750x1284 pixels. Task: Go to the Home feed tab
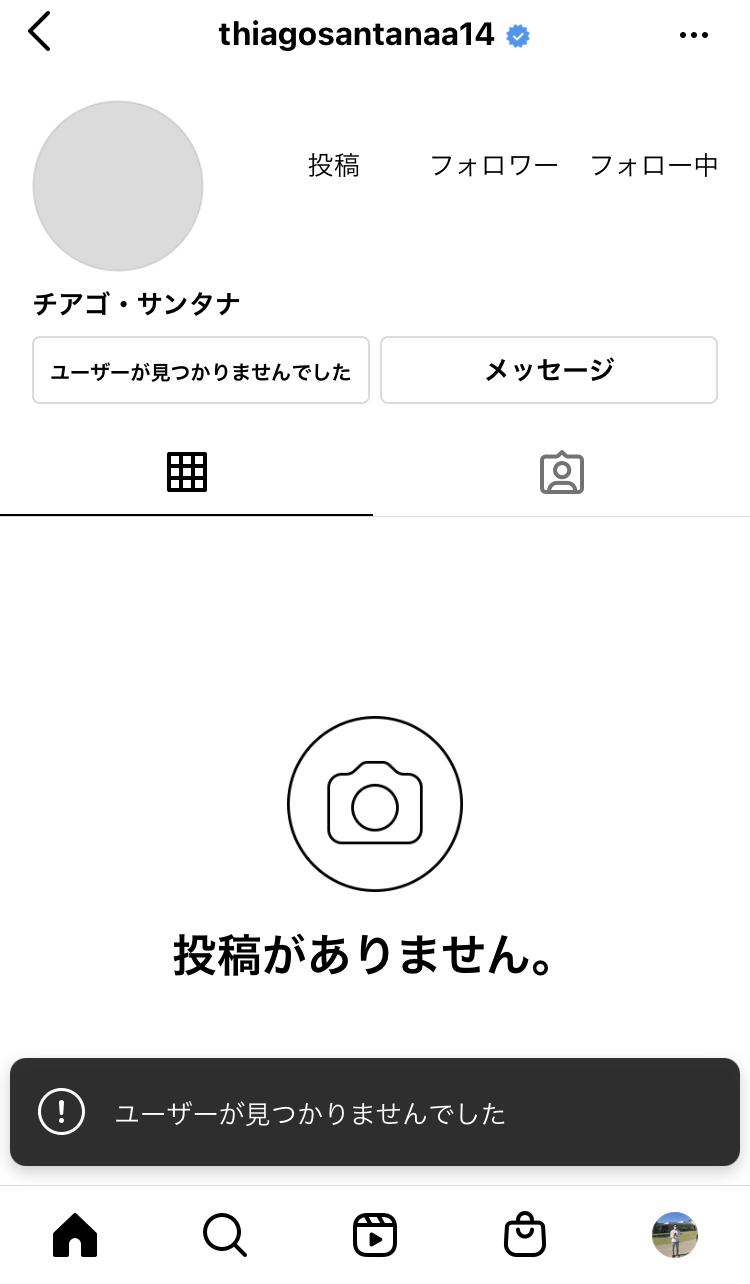[x=75, y=1235]
